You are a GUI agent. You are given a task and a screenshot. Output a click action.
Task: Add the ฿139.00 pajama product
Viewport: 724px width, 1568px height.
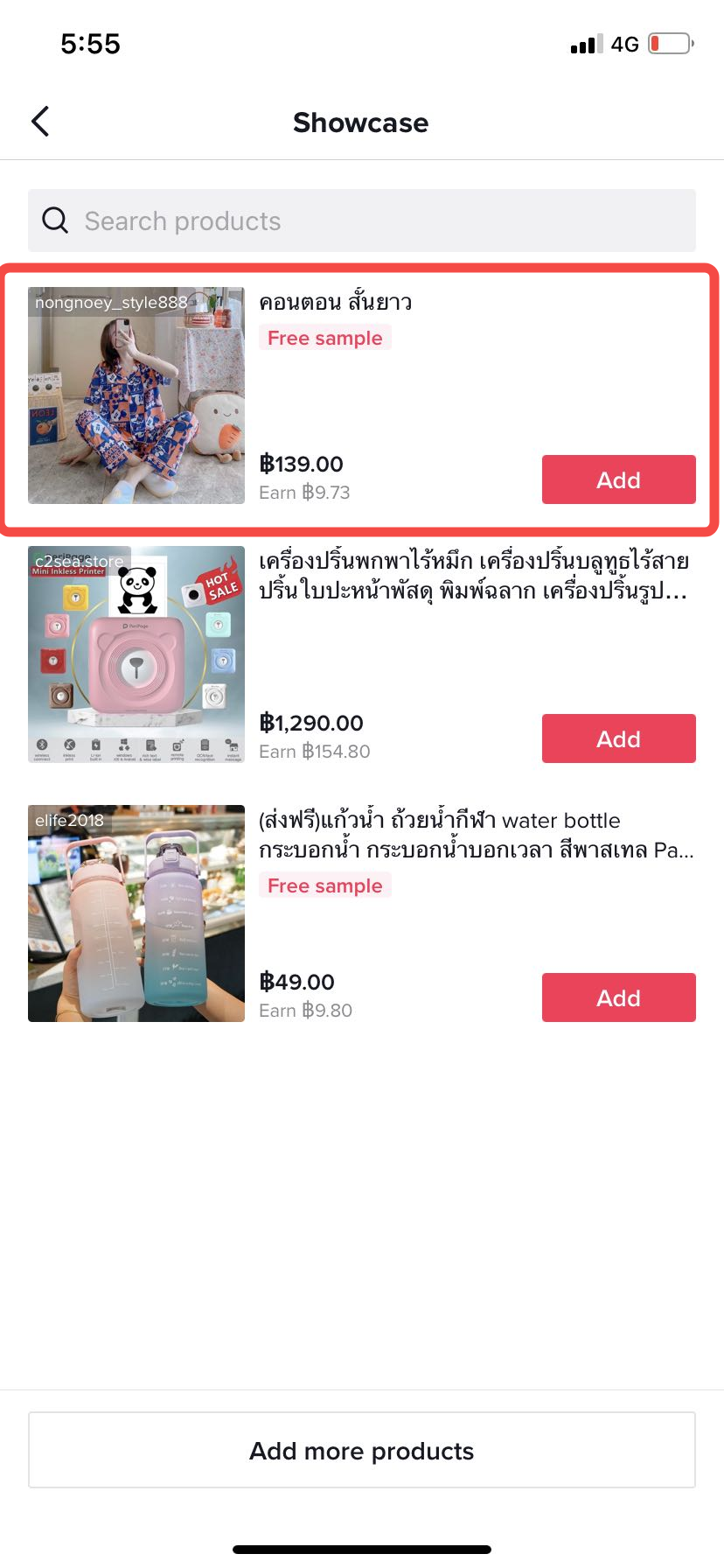click(618, 479)
